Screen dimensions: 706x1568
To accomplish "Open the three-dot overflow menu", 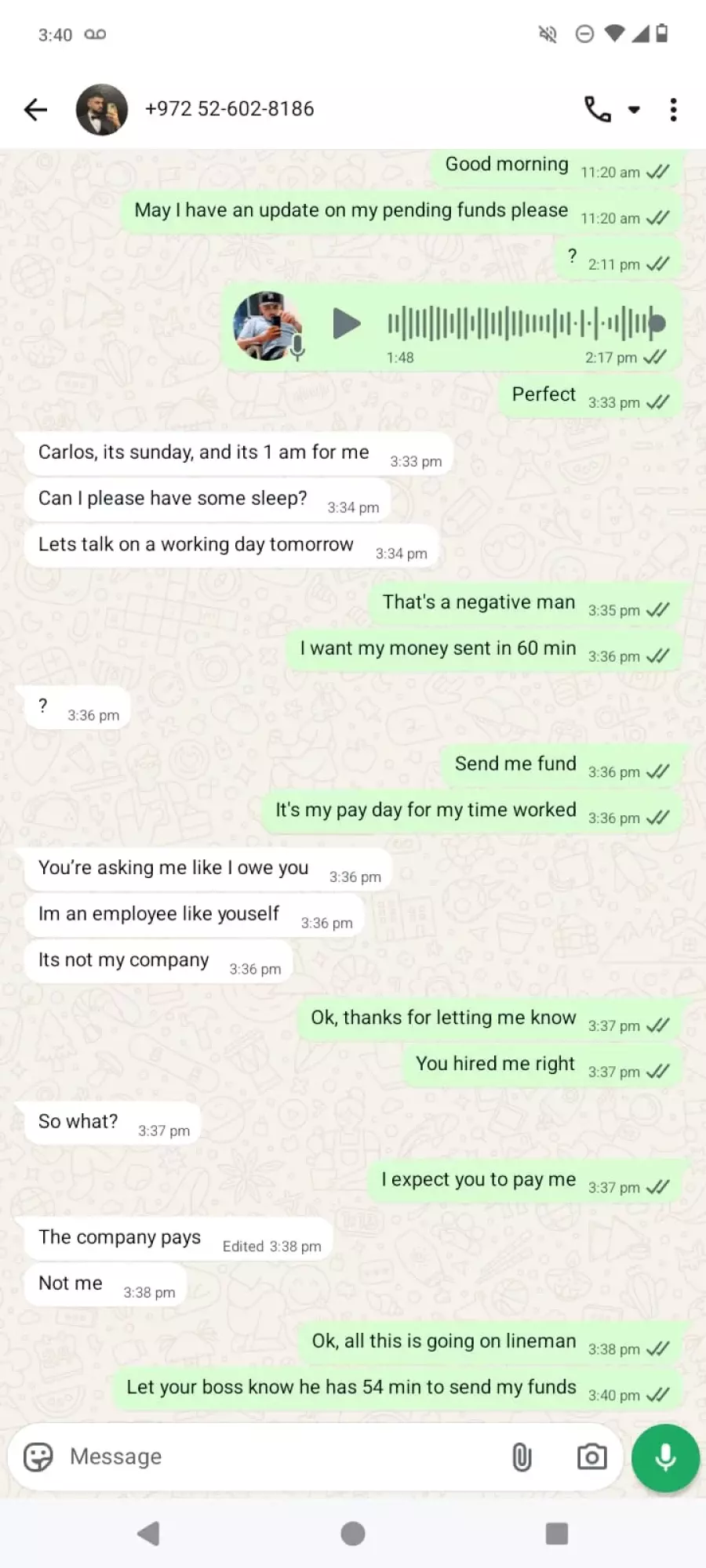I will point(673,110).
